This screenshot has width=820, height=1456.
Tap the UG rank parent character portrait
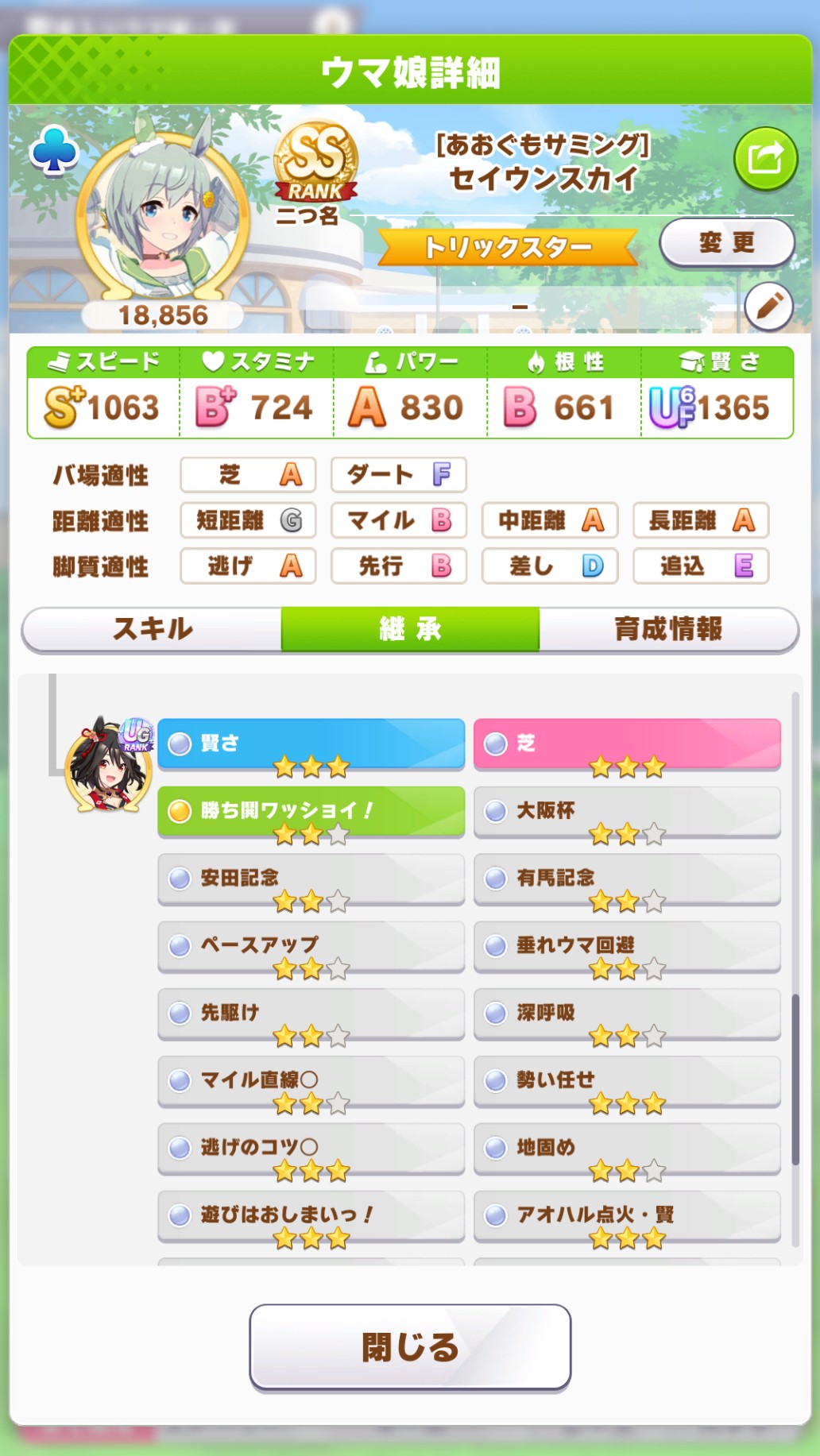click(109, 765)
